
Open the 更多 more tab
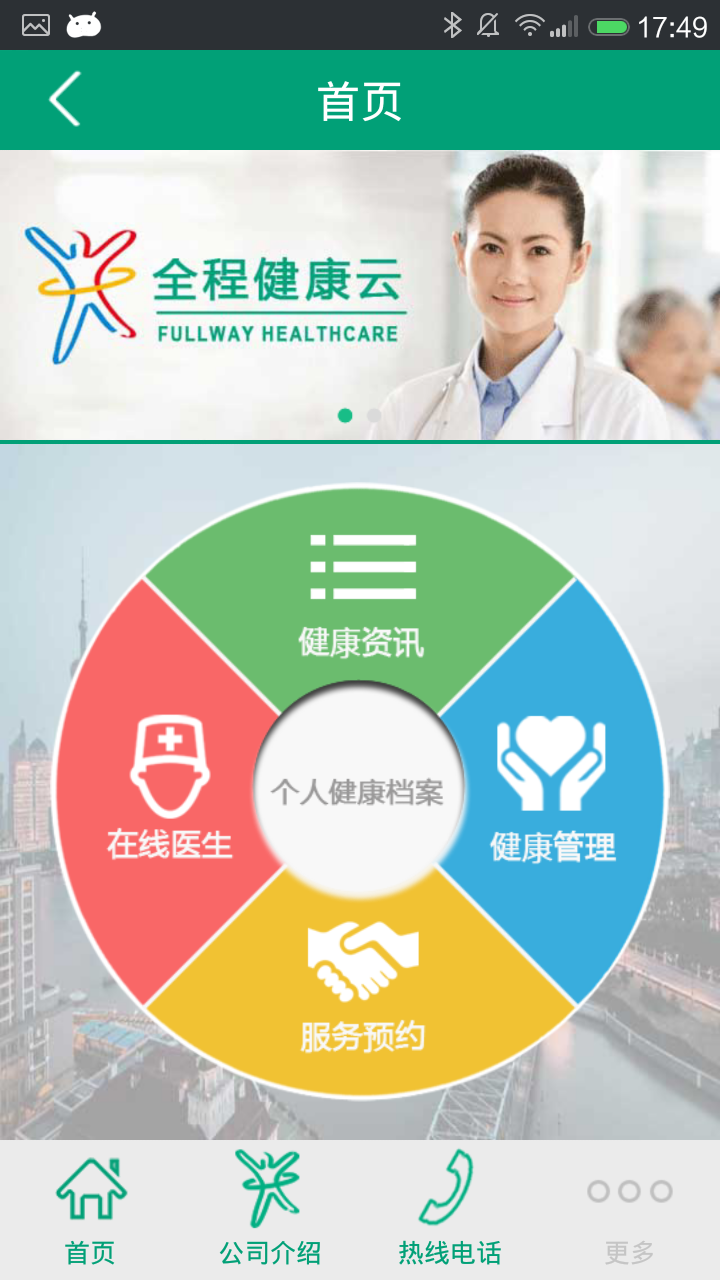(629, 1210)
